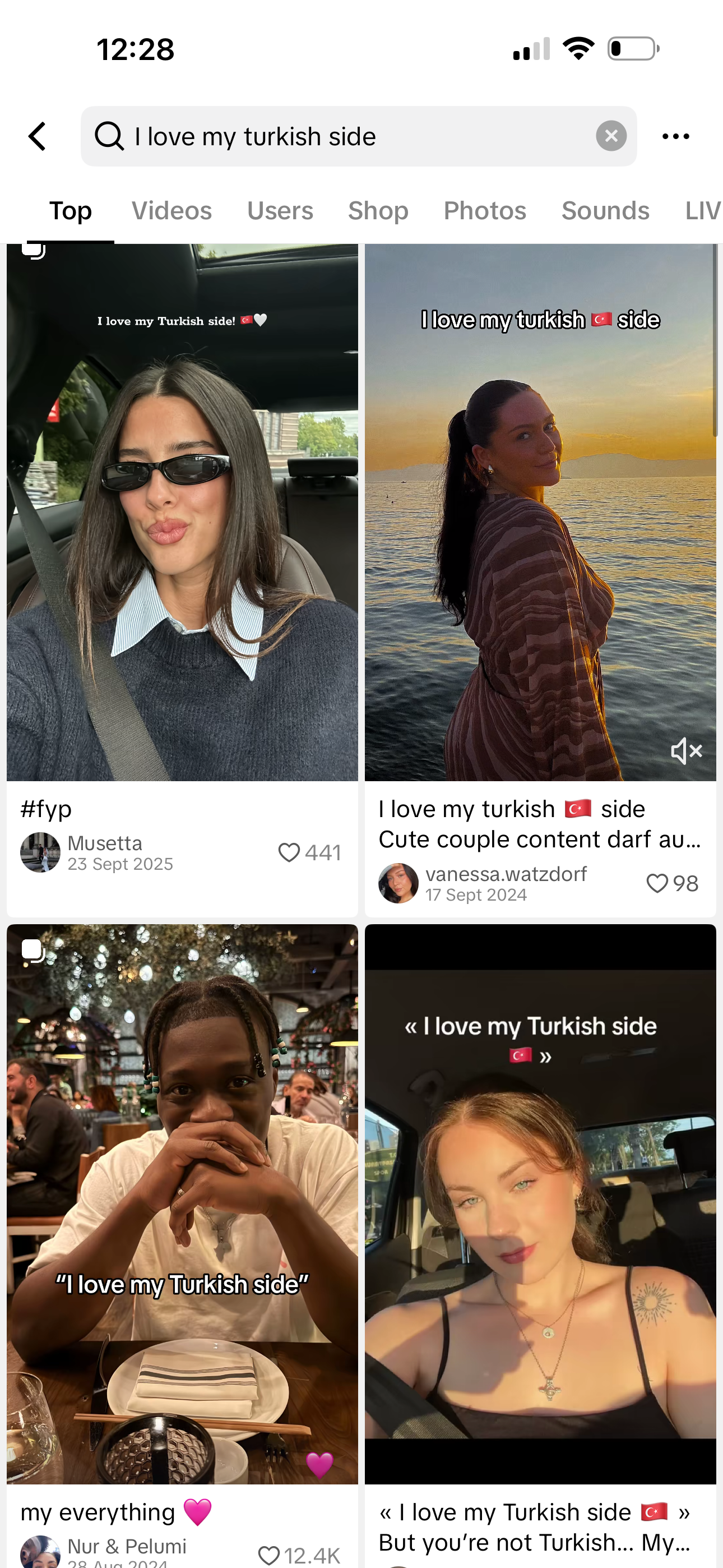Select the Top tab
The width and height of the screenshot is (723, 1568).
point(71,211)
